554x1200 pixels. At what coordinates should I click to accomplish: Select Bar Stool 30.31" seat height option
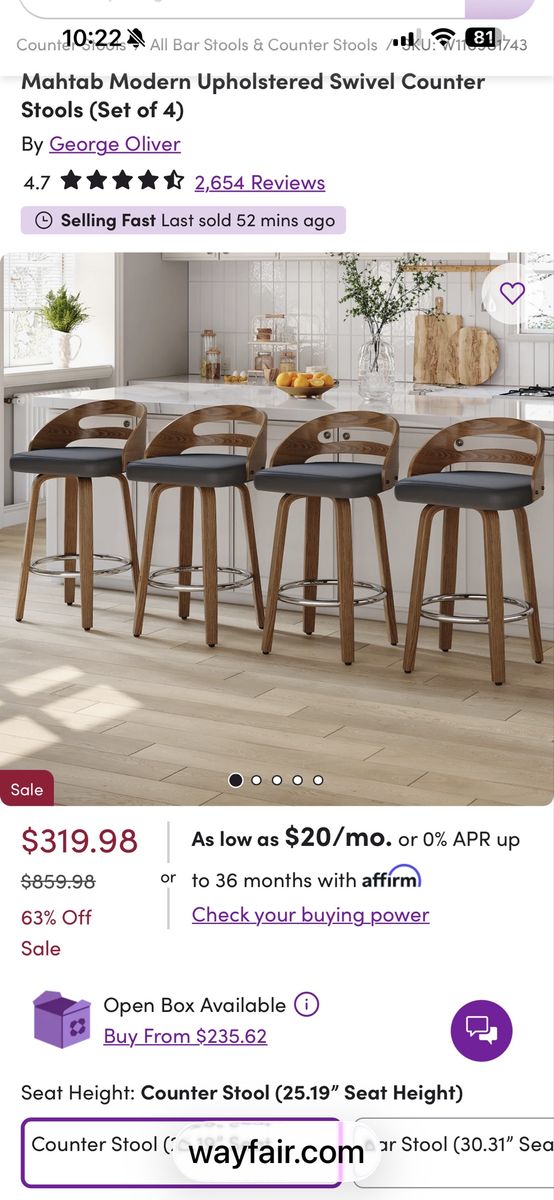[455, 1152]
